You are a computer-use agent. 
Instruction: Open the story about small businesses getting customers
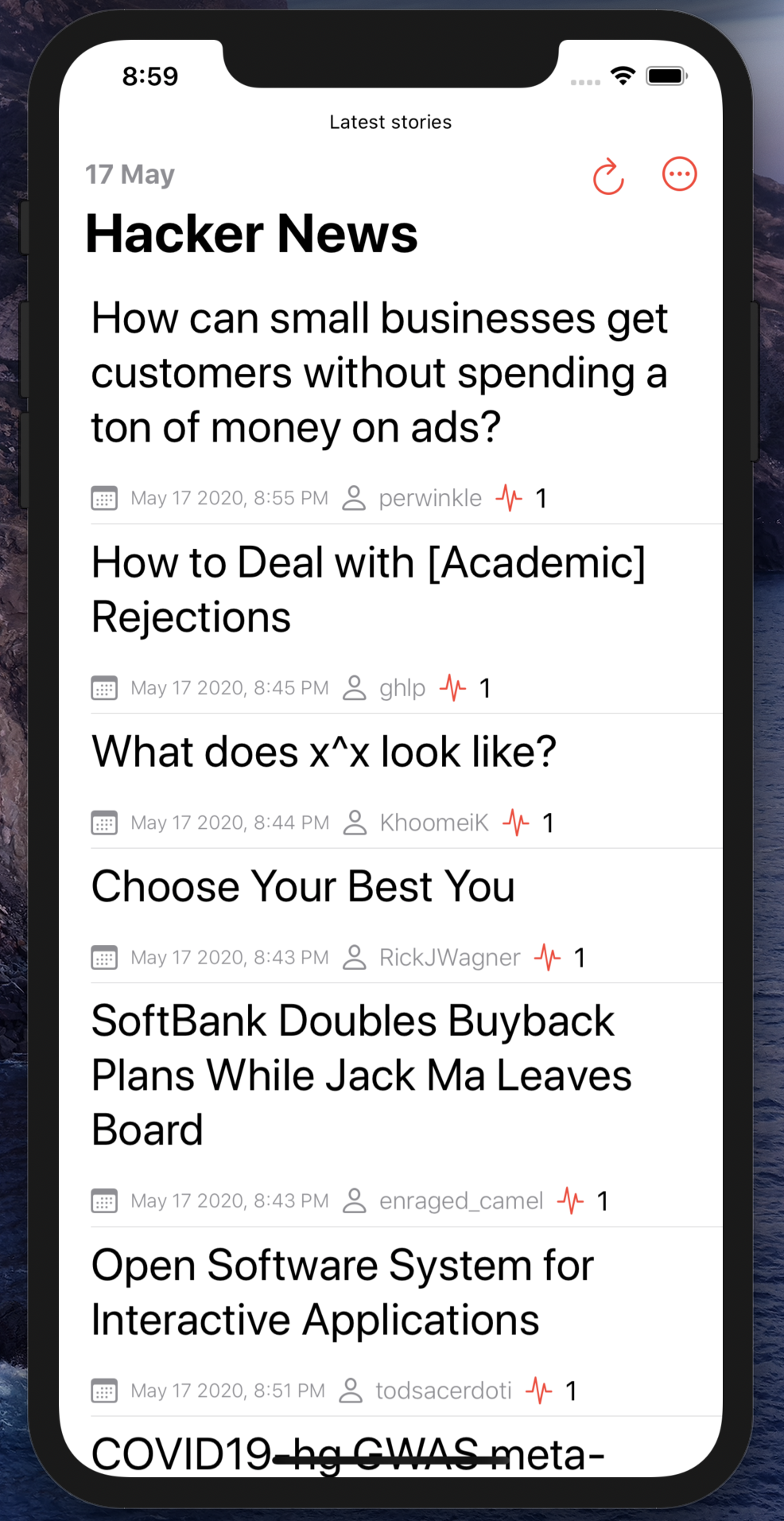[379, 372]
